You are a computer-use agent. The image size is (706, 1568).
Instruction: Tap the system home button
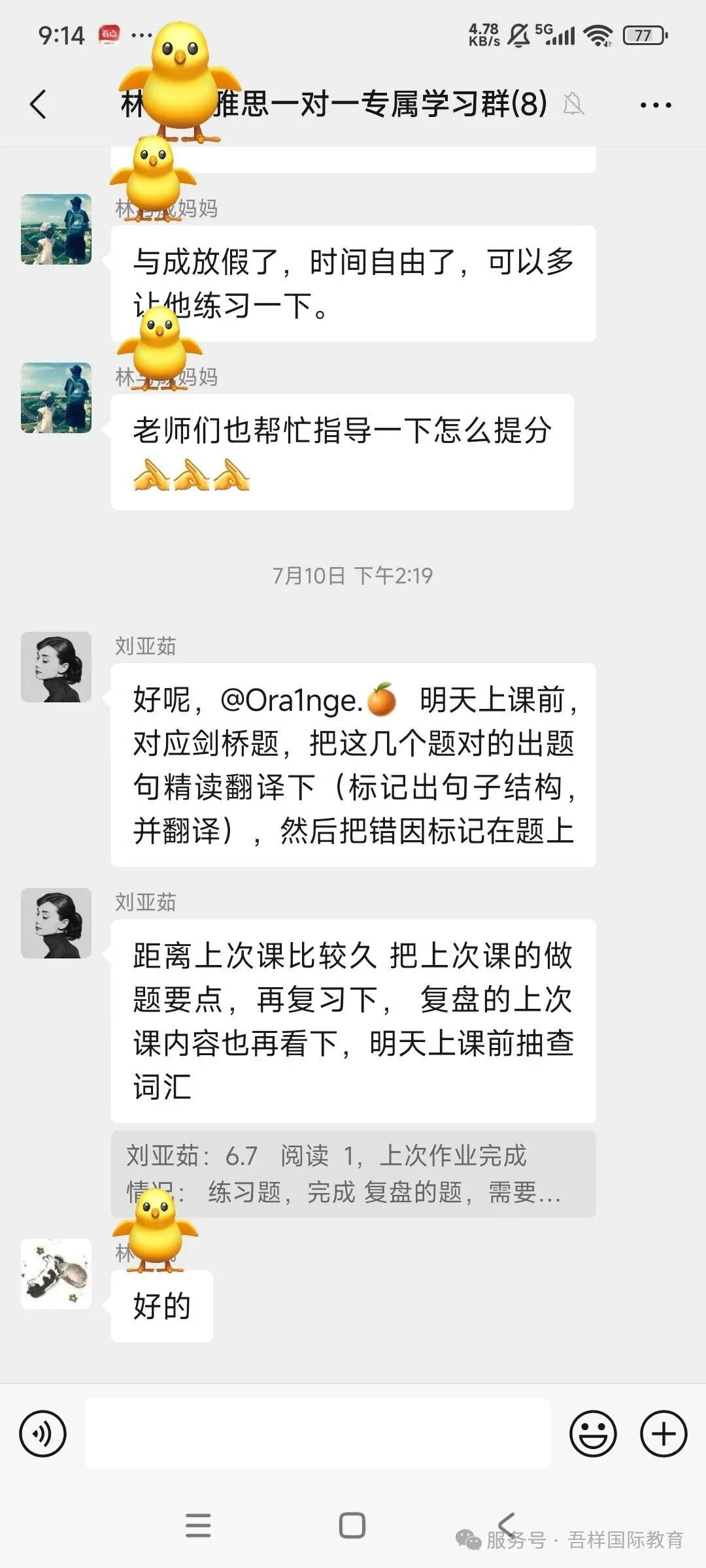click(352, 1526)
